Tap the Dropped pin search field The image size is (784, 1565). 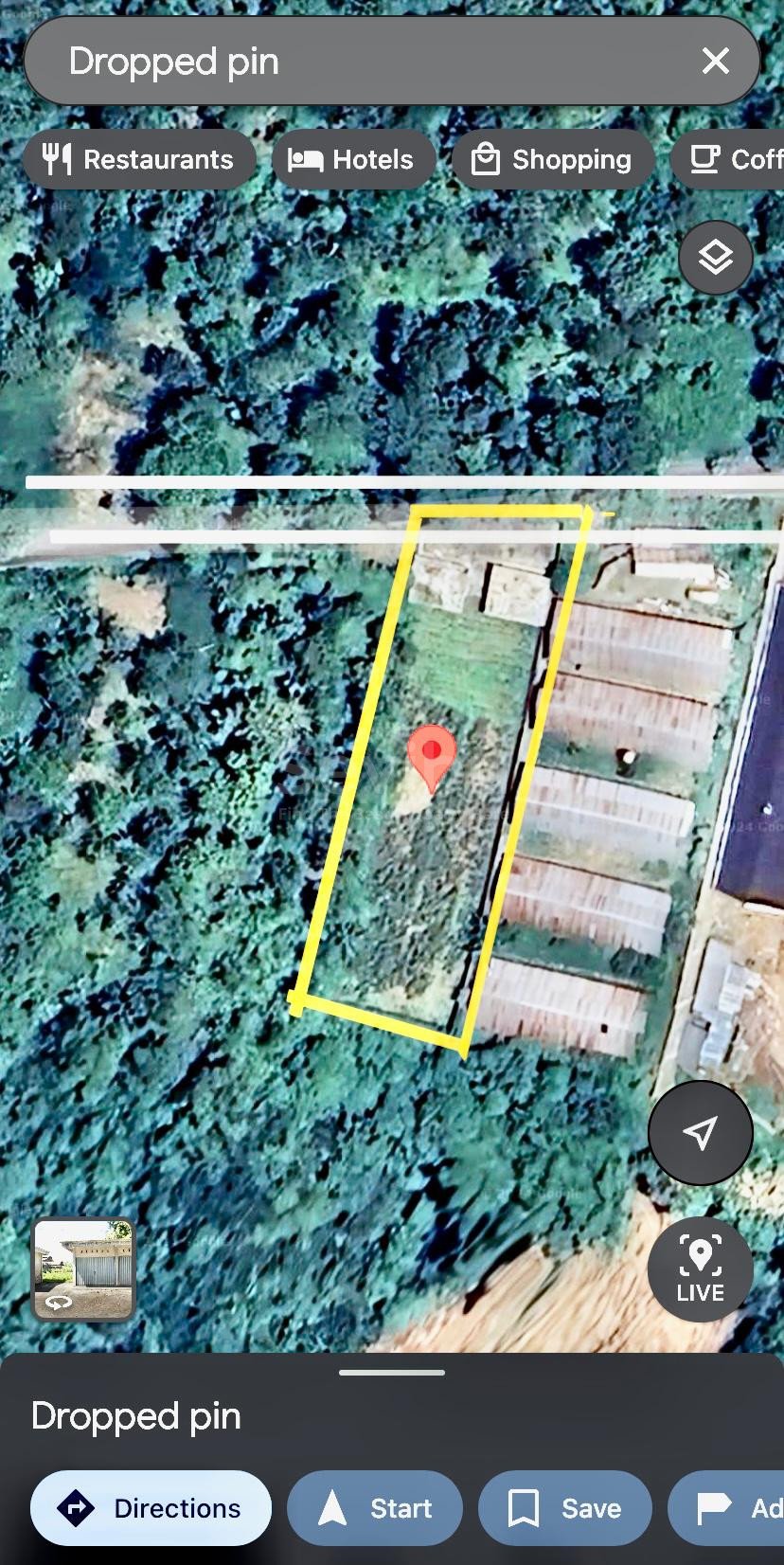pyautogui.click(x=360, y=62)
